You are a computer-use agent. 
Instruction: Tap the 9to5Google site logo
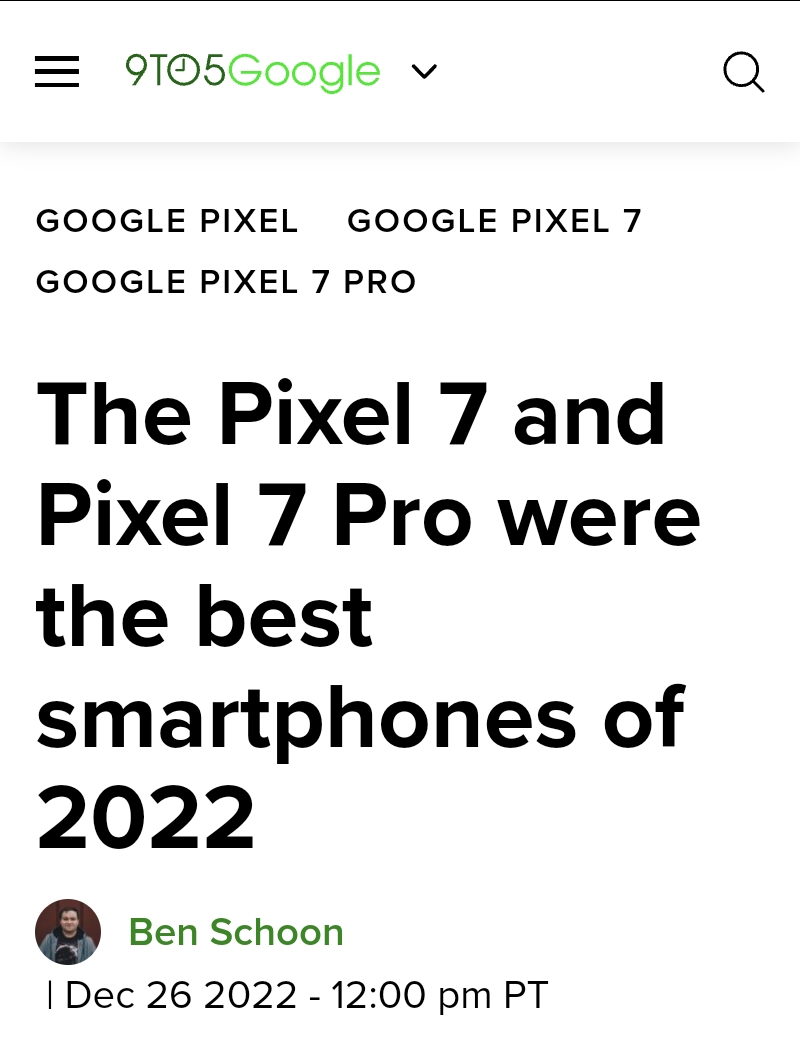(x=252, y=72)
